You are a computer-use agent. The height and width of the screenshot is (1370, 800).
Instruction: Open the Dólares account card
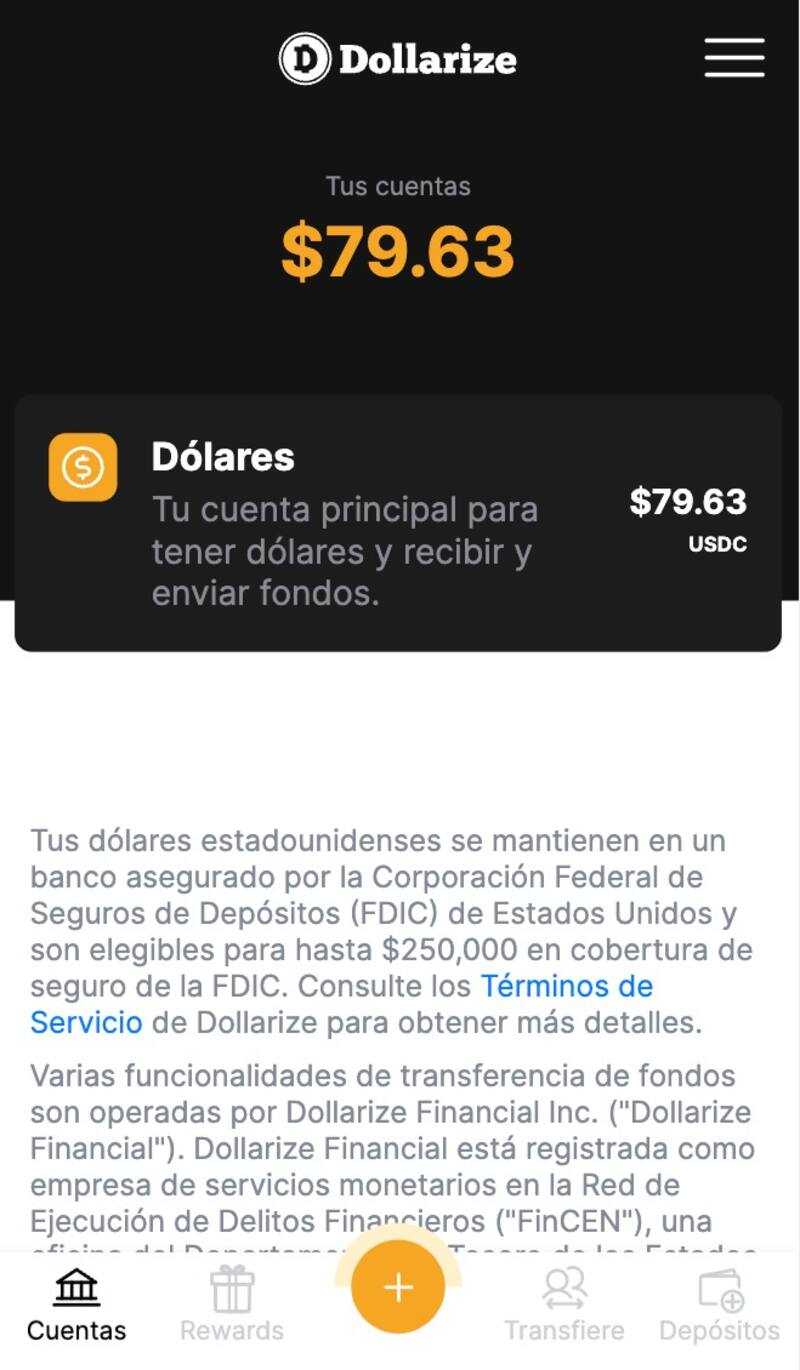coord(398,522)
